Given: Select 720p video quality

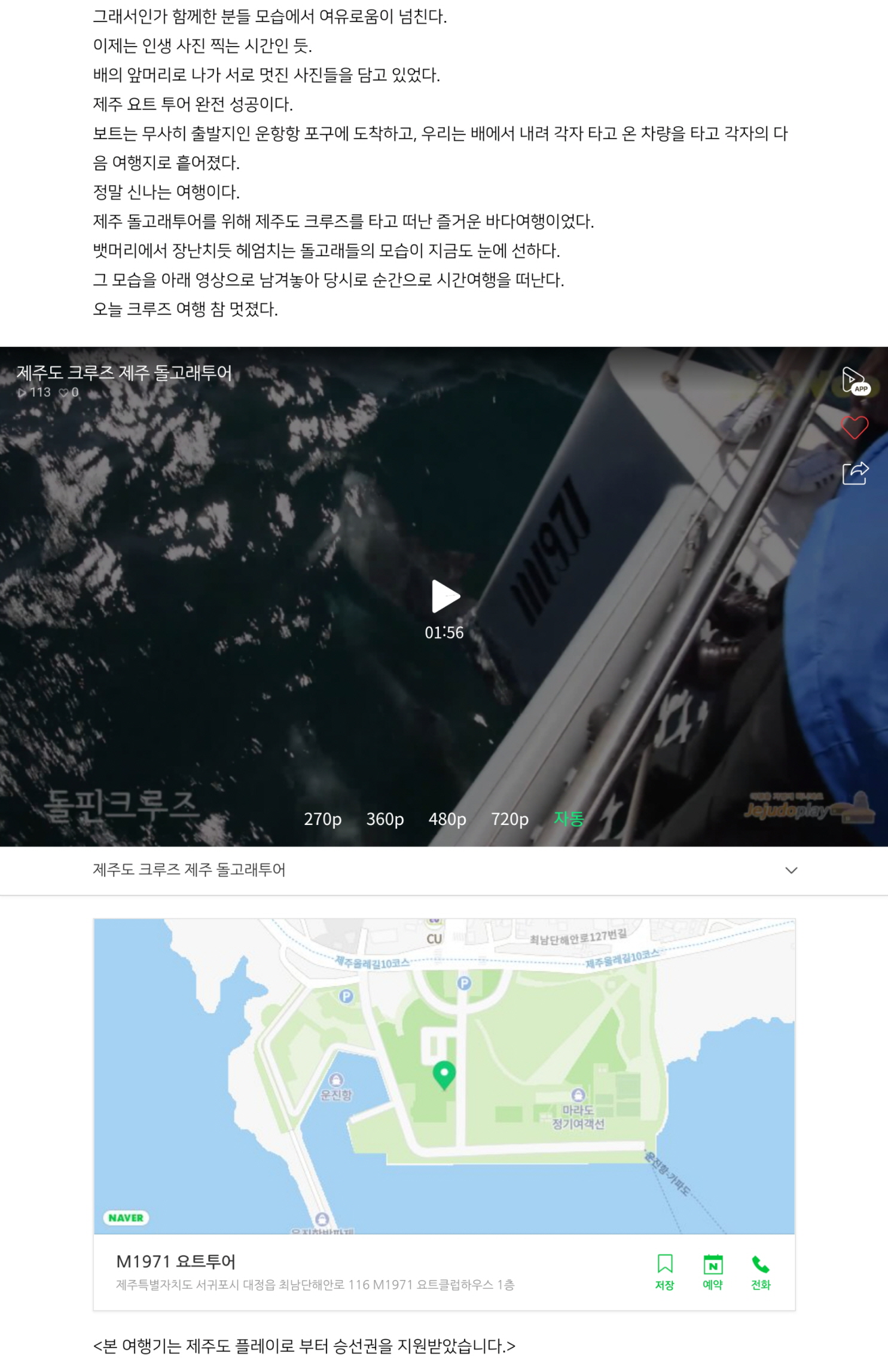Looking at the screenshot, I should point(509,819).
